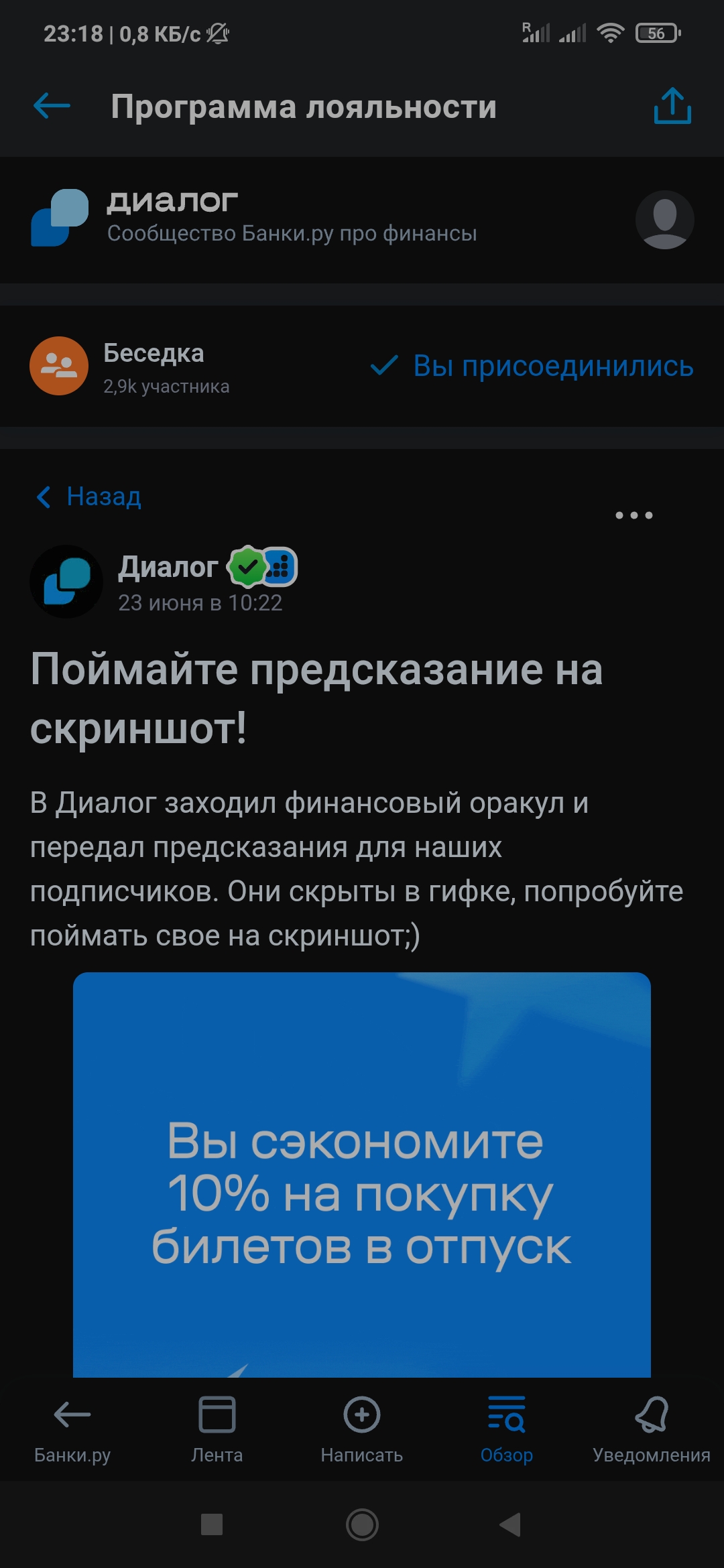Tap the system home button
This screenshot has height=1568, width=724.
(362, 1524)
